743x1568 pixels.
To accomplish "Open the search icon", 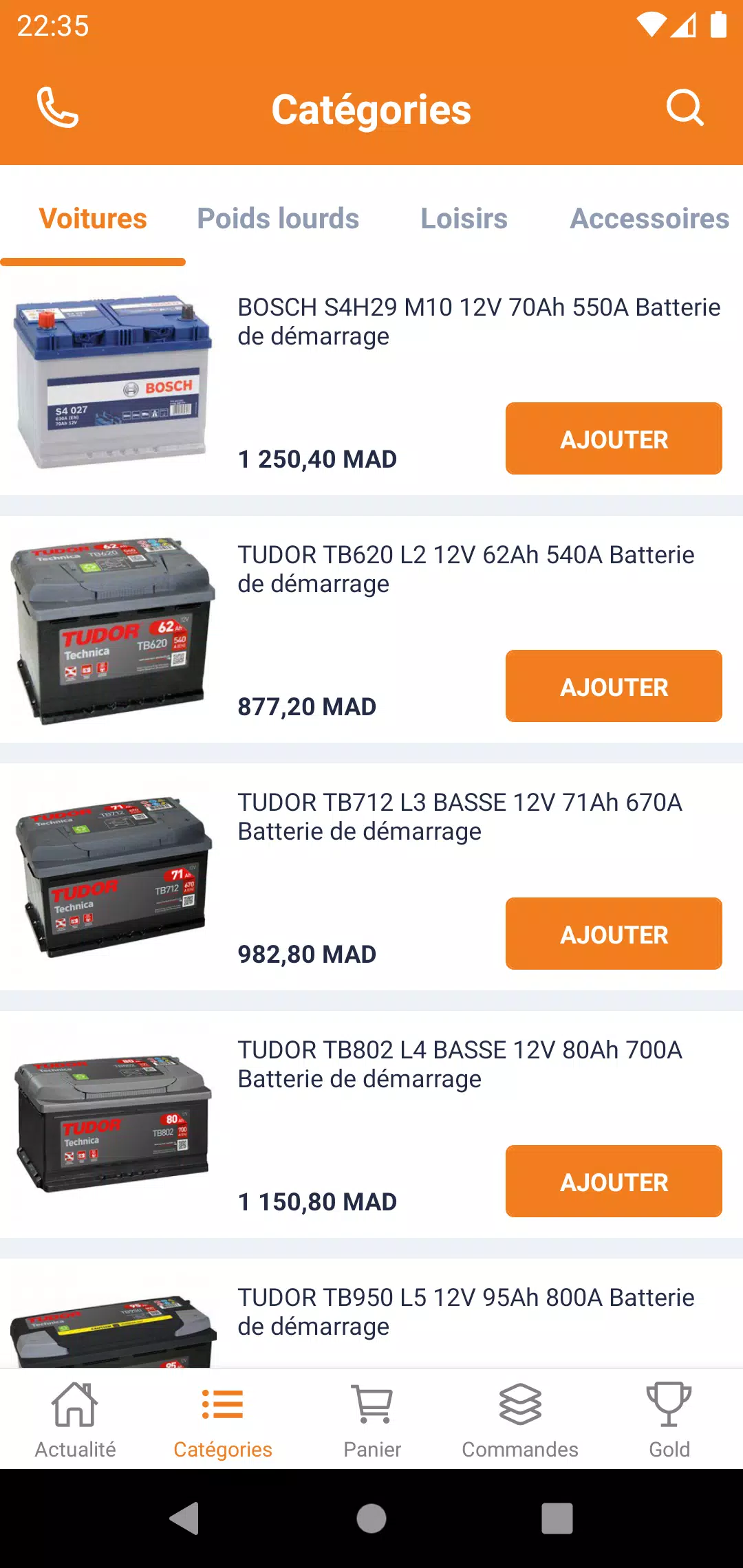I will pyautogui.click(x=685, y=109).
